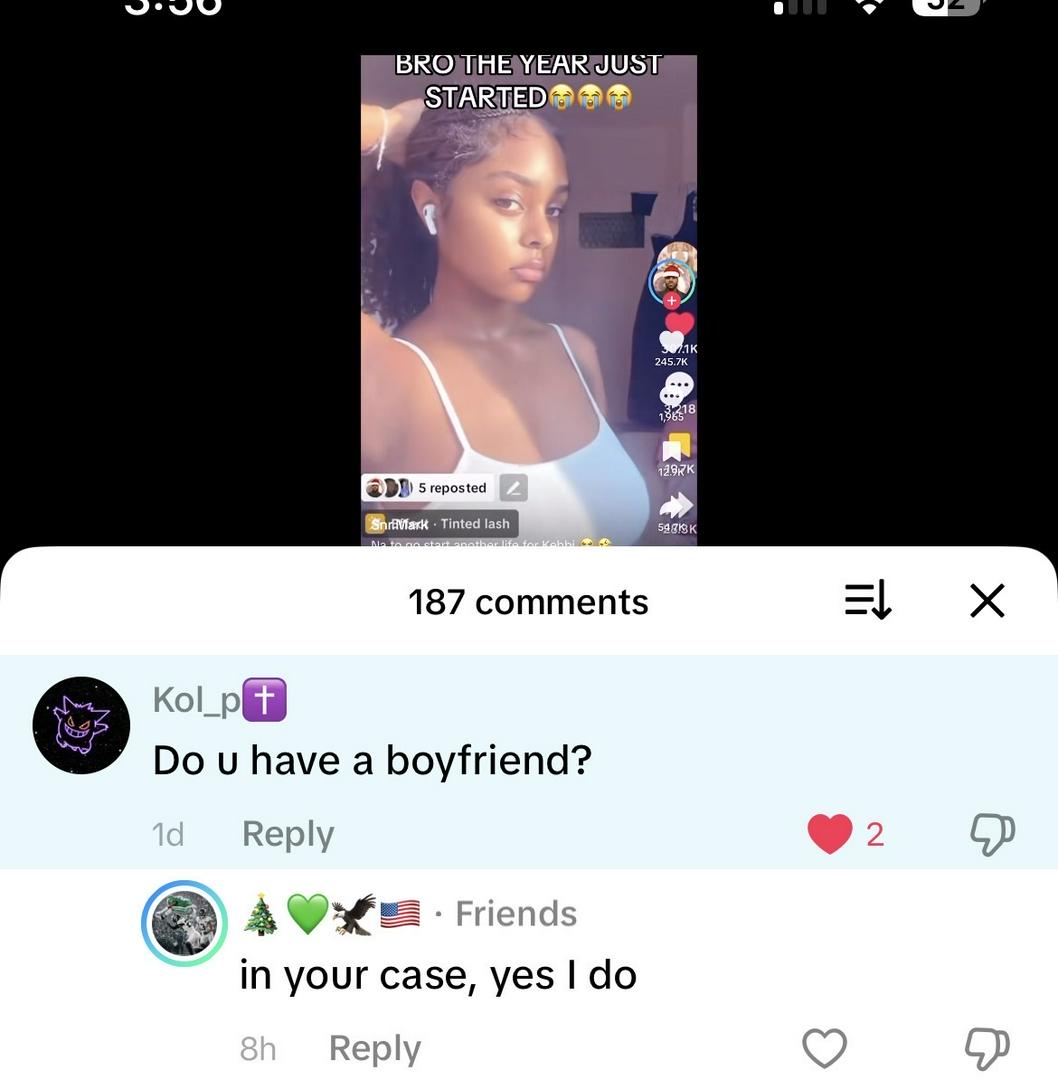The image size is (1058, 1080).
Task: Open the Friends commenter's profile avatar
Action: click(184, 923)
